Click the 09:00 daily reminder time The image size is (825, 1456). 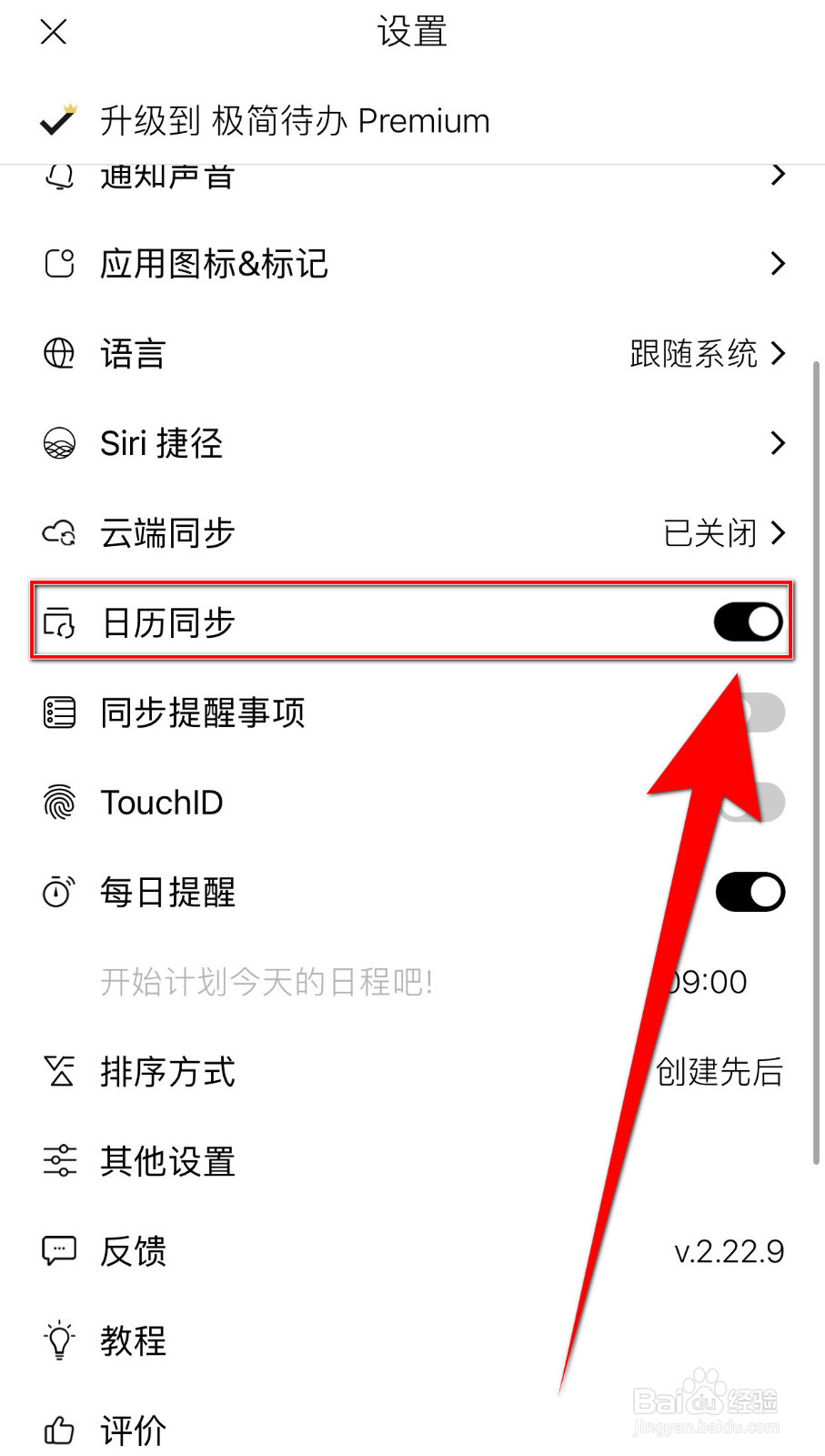pyautogui.click(x=718, y=981)
